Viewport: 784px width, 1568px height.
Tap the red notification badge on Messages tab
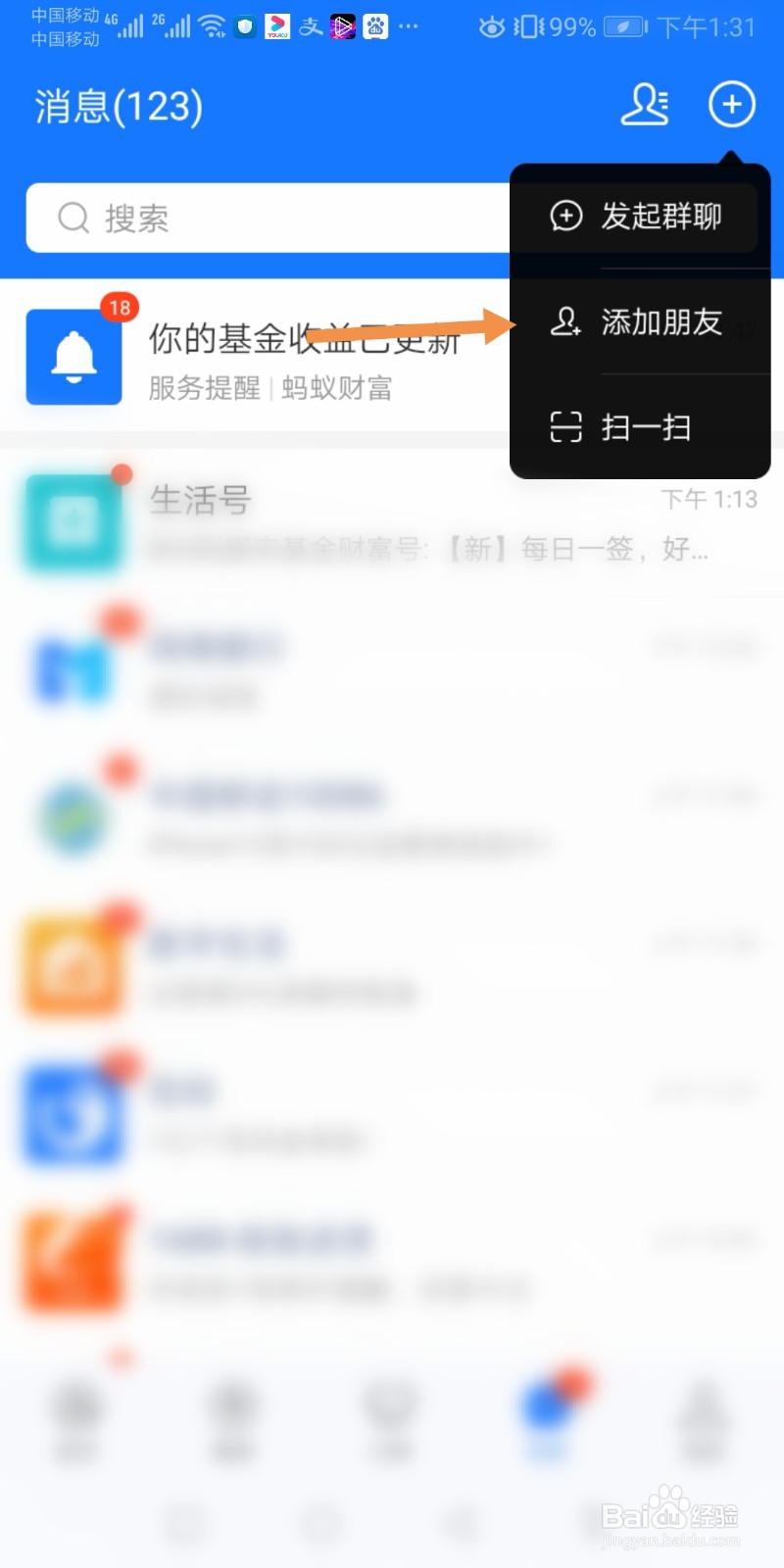pos(573,1383)
